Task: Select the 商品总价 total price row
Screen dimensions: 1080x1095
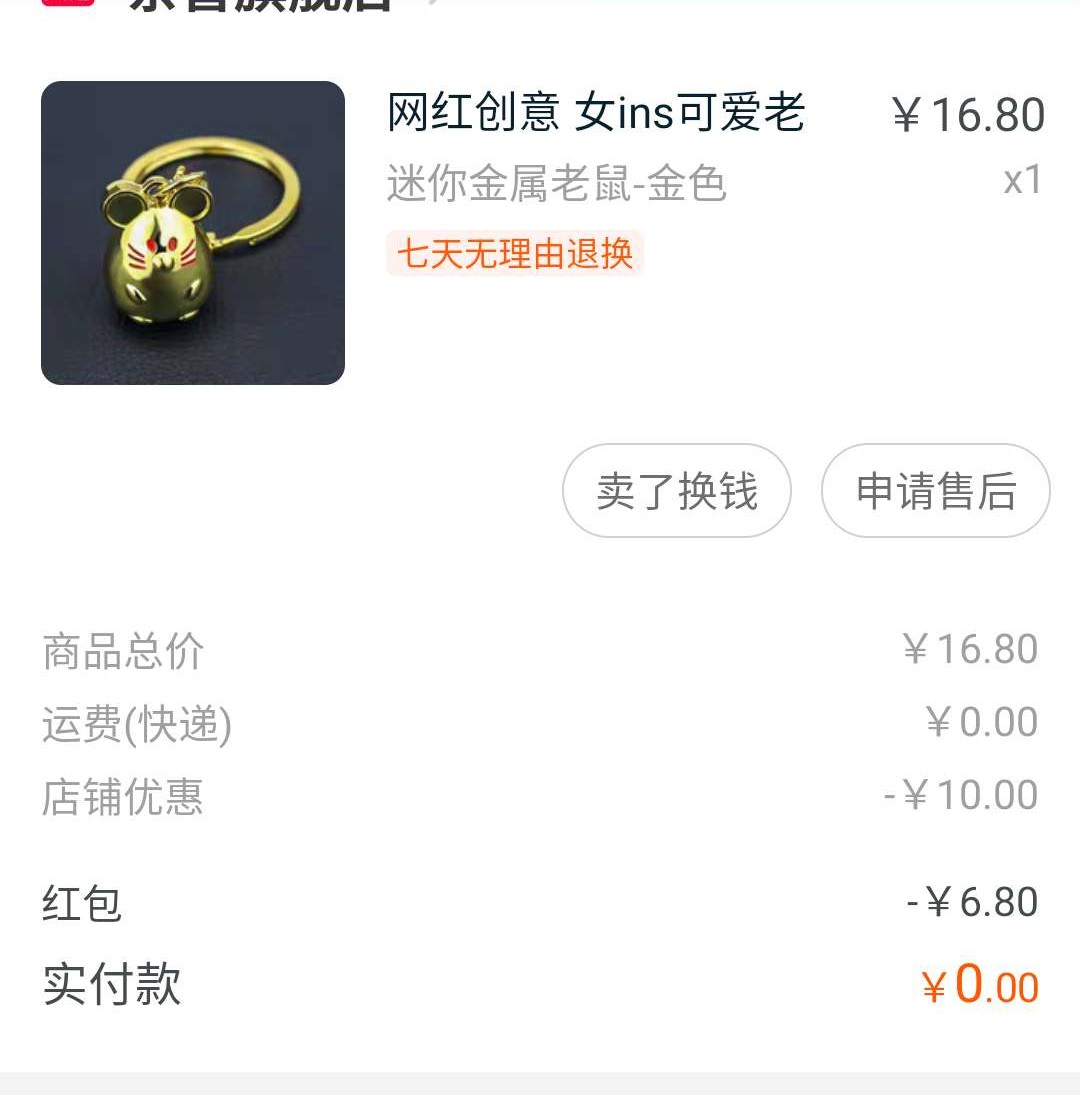Action: 120,650
